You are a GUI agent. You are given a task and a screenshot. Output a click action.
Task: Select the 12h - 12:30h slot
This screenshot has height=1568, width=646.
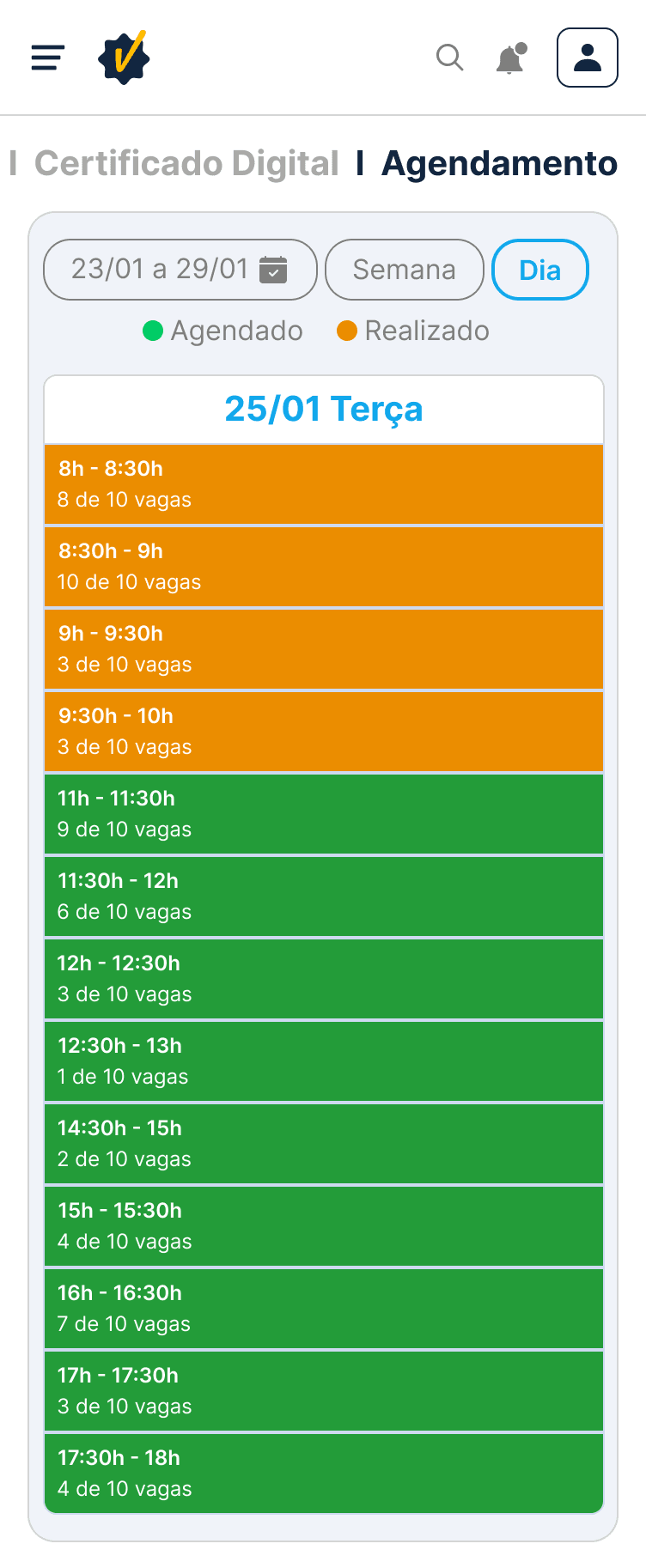324,979
